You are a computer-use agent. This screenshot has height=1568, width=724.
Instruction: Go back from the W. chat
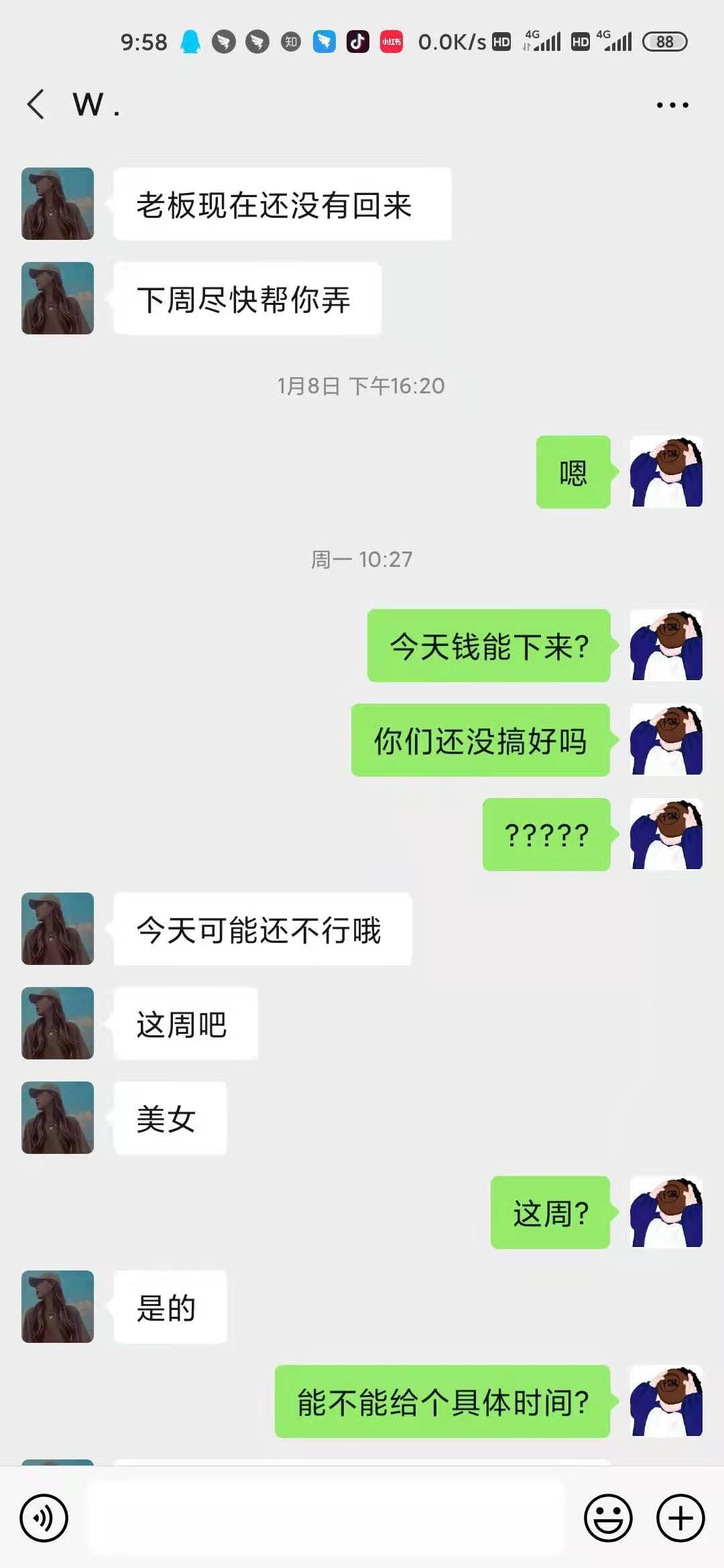36,105
